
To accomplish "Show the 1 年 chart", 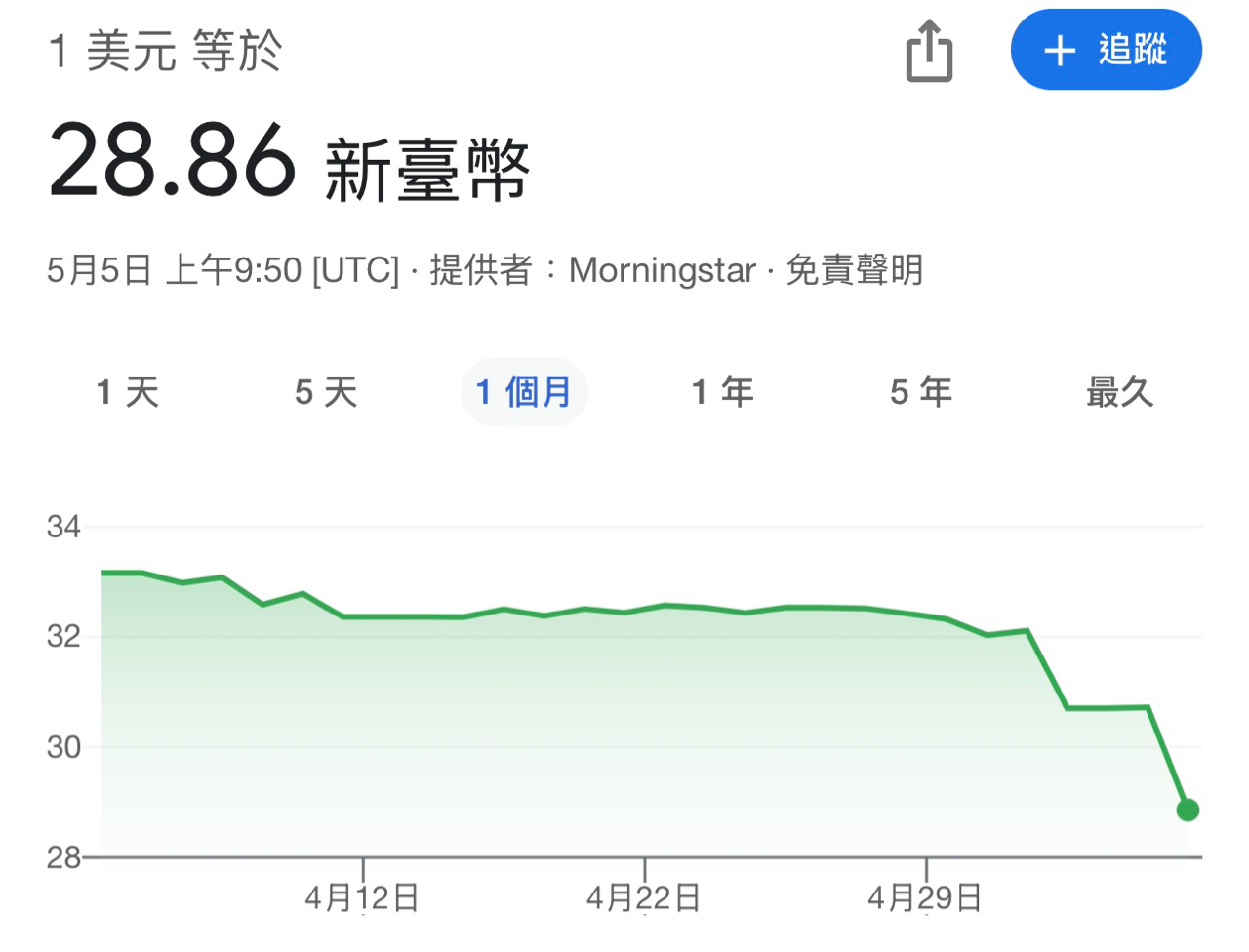I will coord(722,392).
